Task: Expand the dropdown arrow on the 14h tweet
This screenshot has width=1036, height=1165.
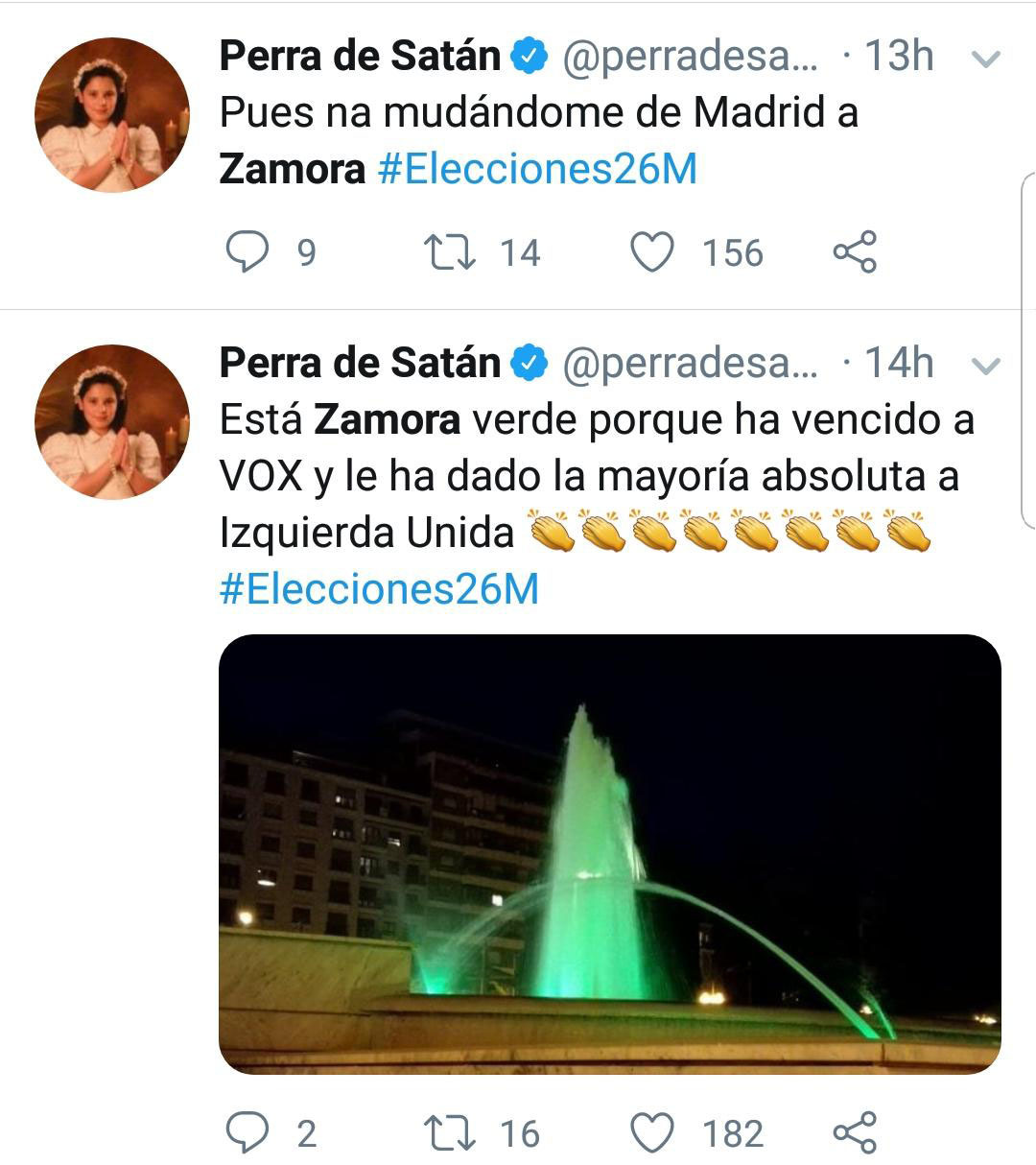Action: 986,366
